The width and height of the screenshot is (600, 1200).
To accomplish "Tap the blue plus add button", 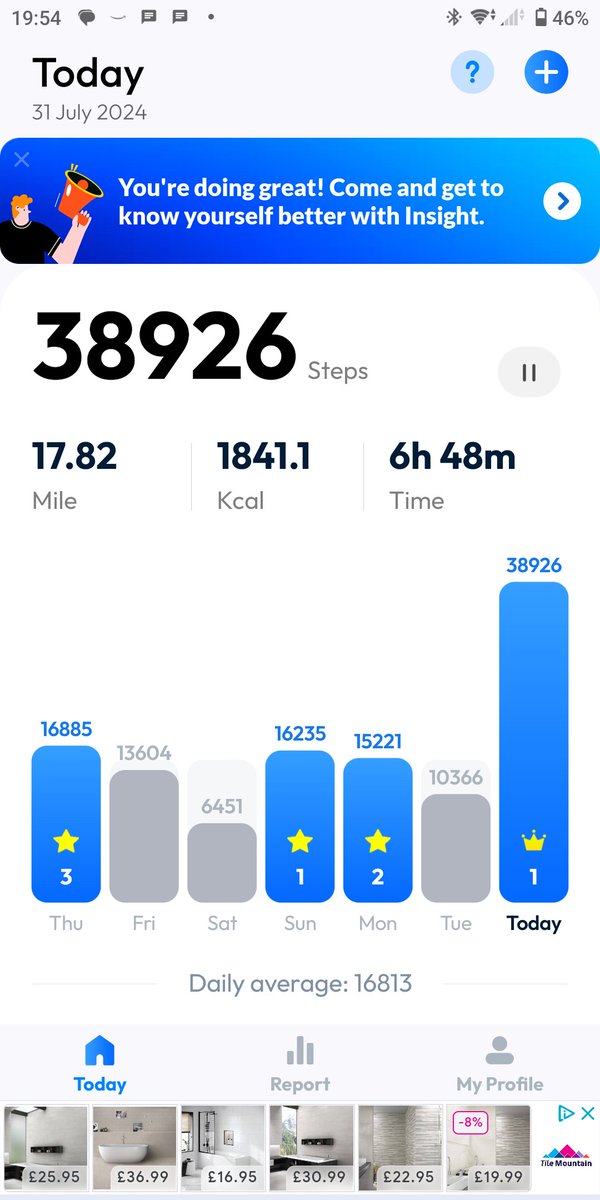I will (x=546, y=73).
